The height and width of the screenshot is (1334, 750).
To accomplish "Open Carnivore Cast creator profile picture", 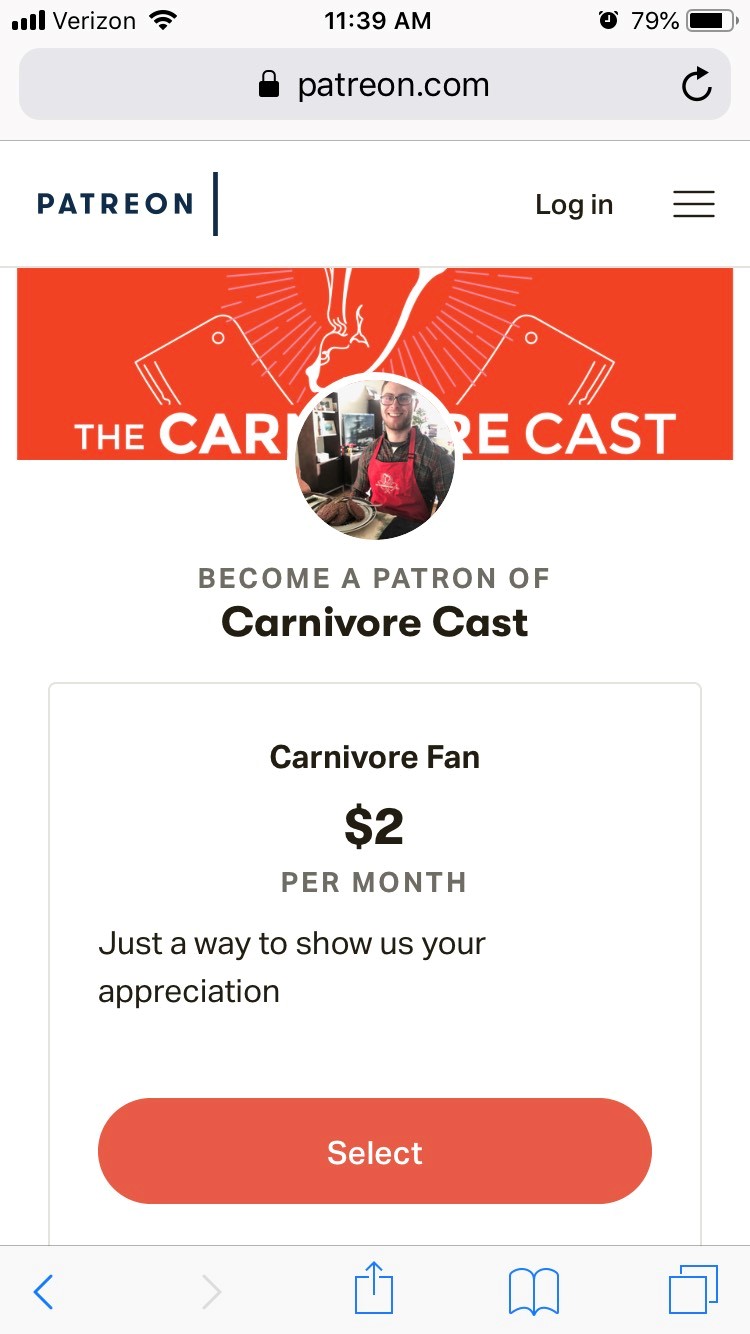I will [375, 460].
